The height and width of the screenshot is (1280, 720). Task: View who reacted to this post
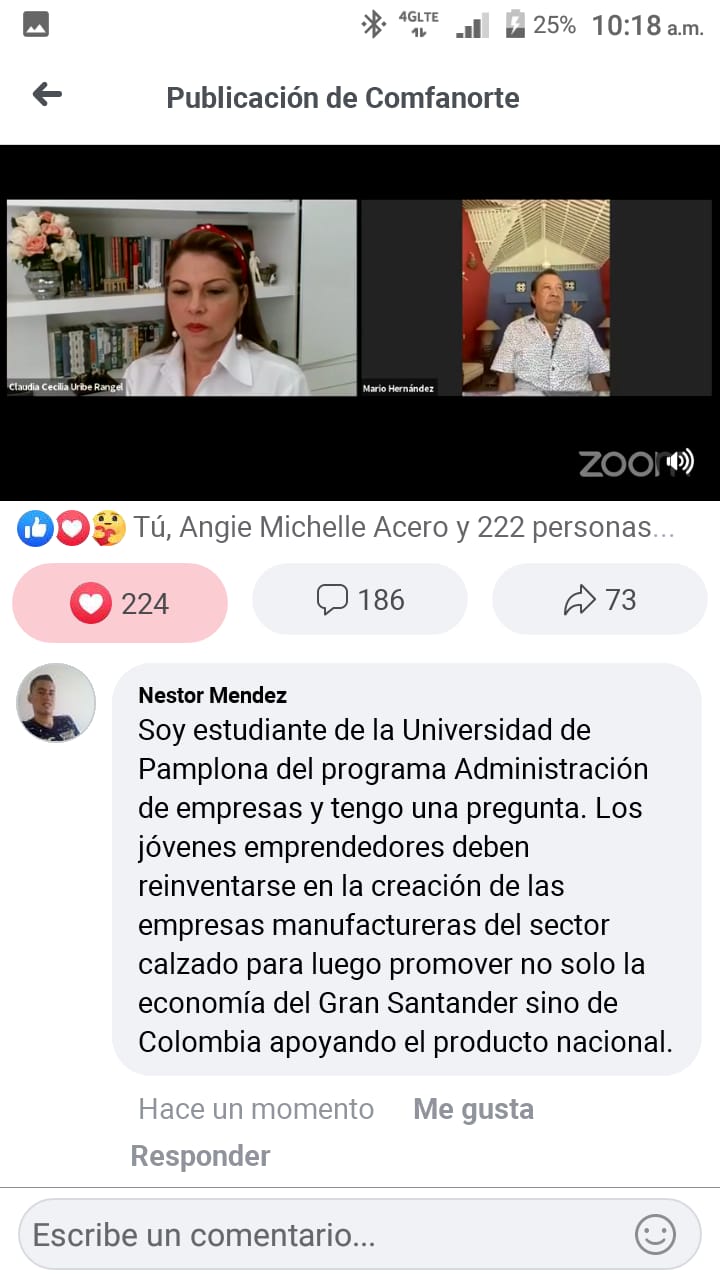345,527
